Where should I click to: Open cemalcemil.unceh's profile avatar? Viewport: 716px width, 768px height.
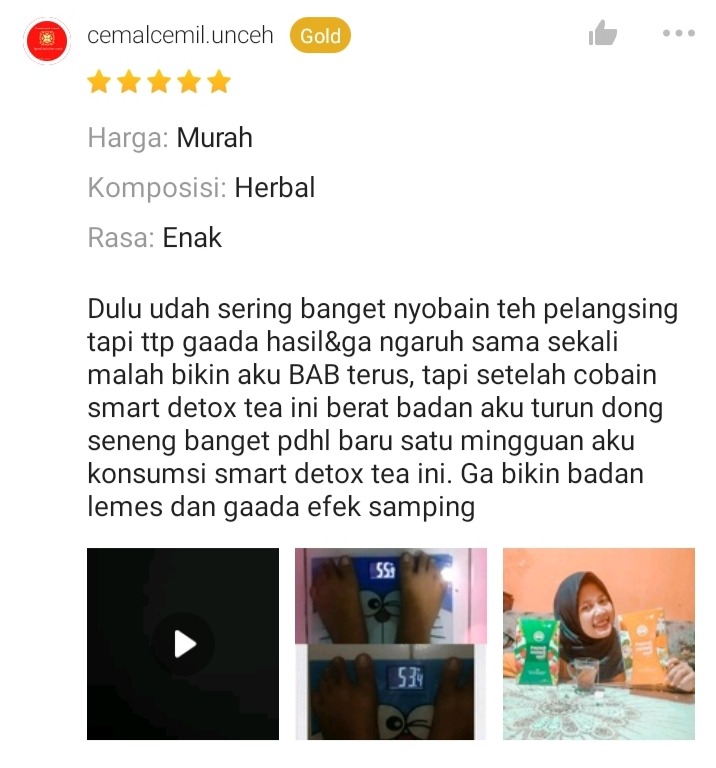coord(47,41)
